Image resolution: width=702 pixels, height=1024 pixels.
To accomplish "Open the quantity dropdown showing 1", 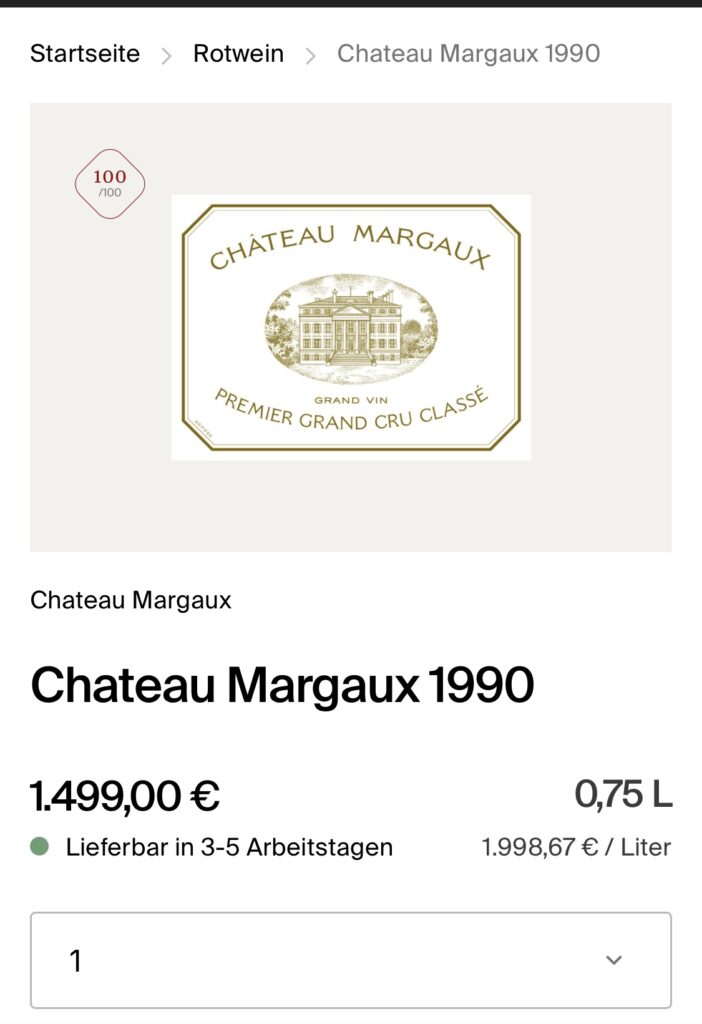I will click(350, 960).
